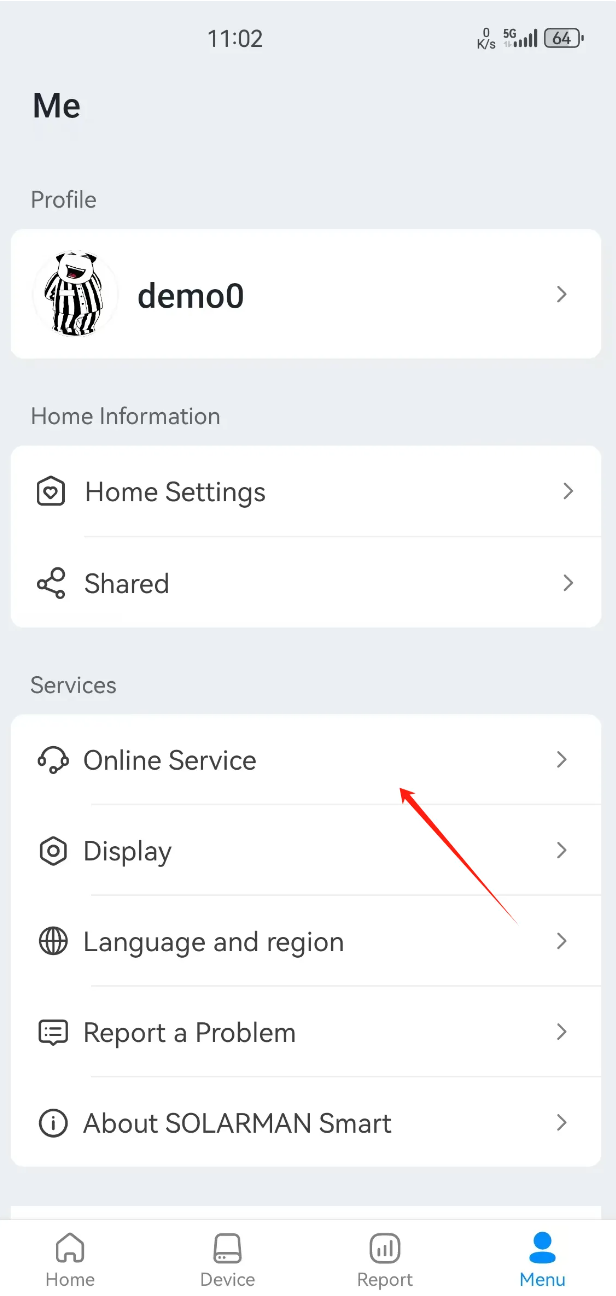Switch to the Device tab
This screenshot has width=616, height=1296.
click(x=227, y=1260)
